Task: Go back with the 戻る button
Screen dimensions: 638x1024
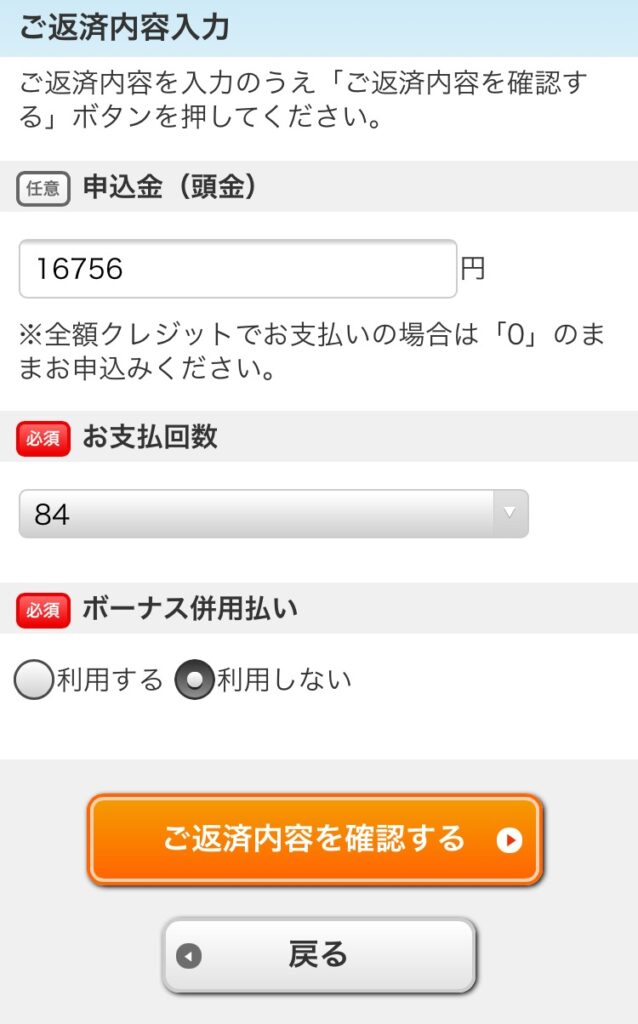Action: pos(318,955)
